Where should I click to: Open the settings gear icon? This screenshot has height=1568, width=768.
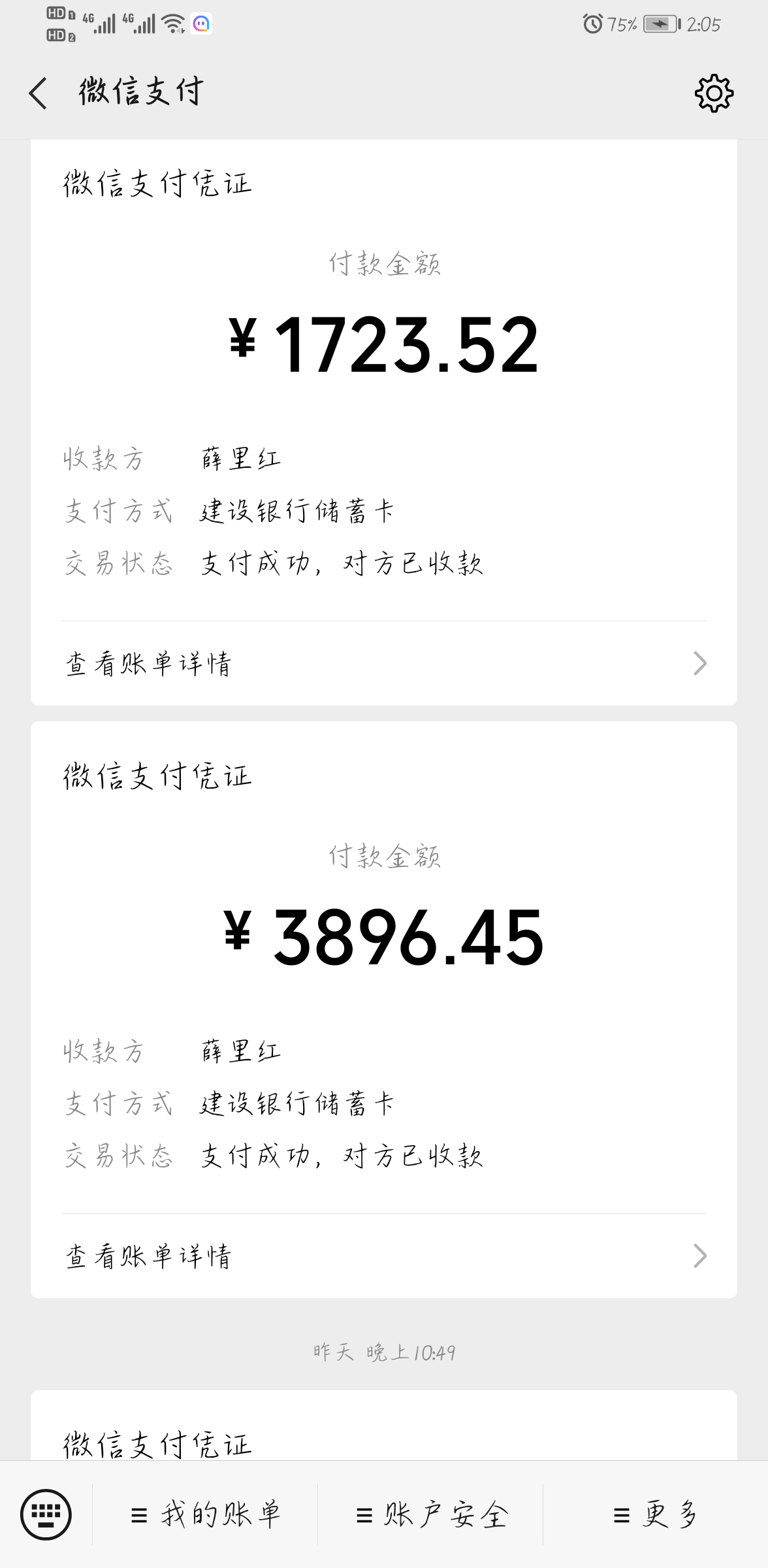pyautogui.click(x=713, y=93)
